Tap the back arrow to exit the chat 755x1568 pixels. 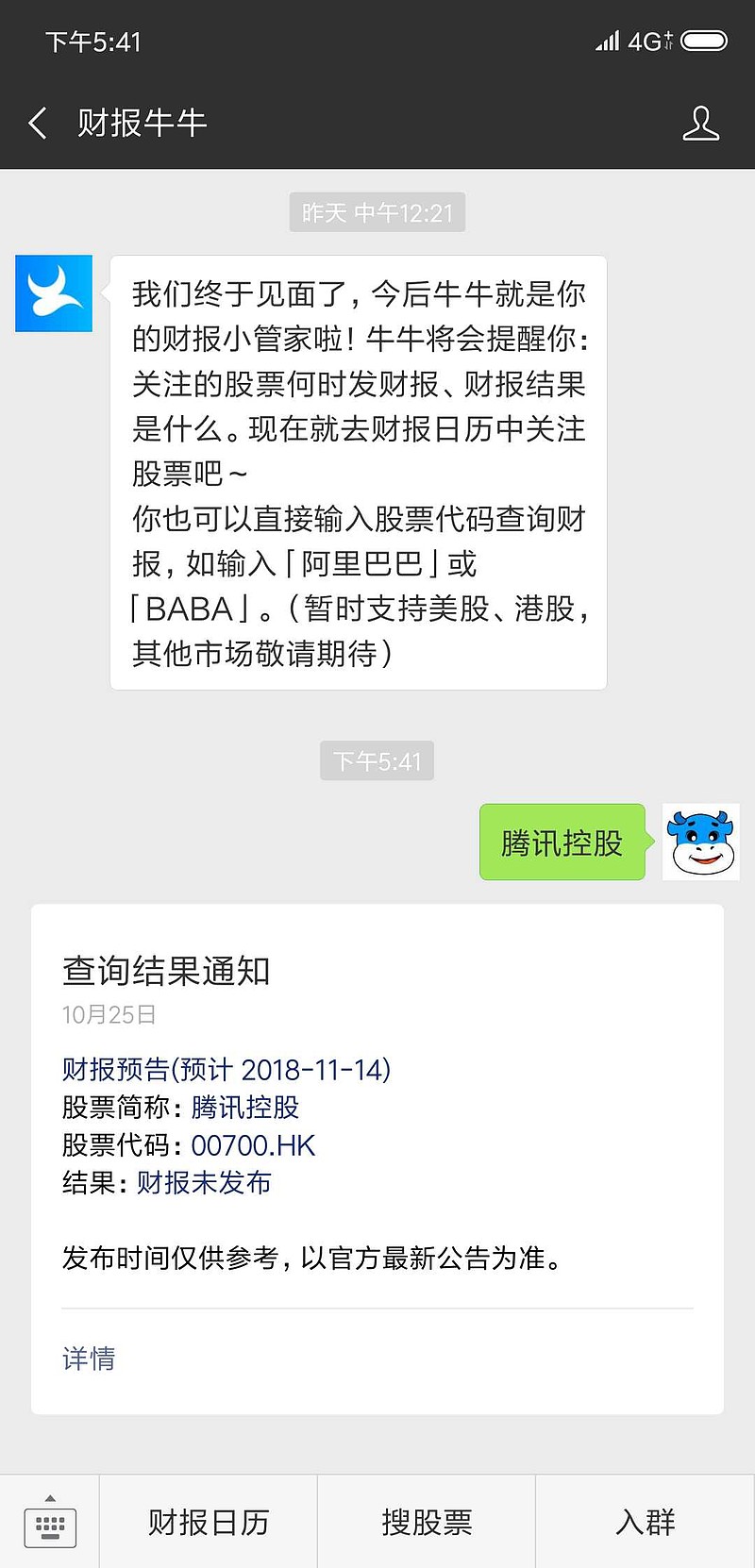[x=38, y=123]
